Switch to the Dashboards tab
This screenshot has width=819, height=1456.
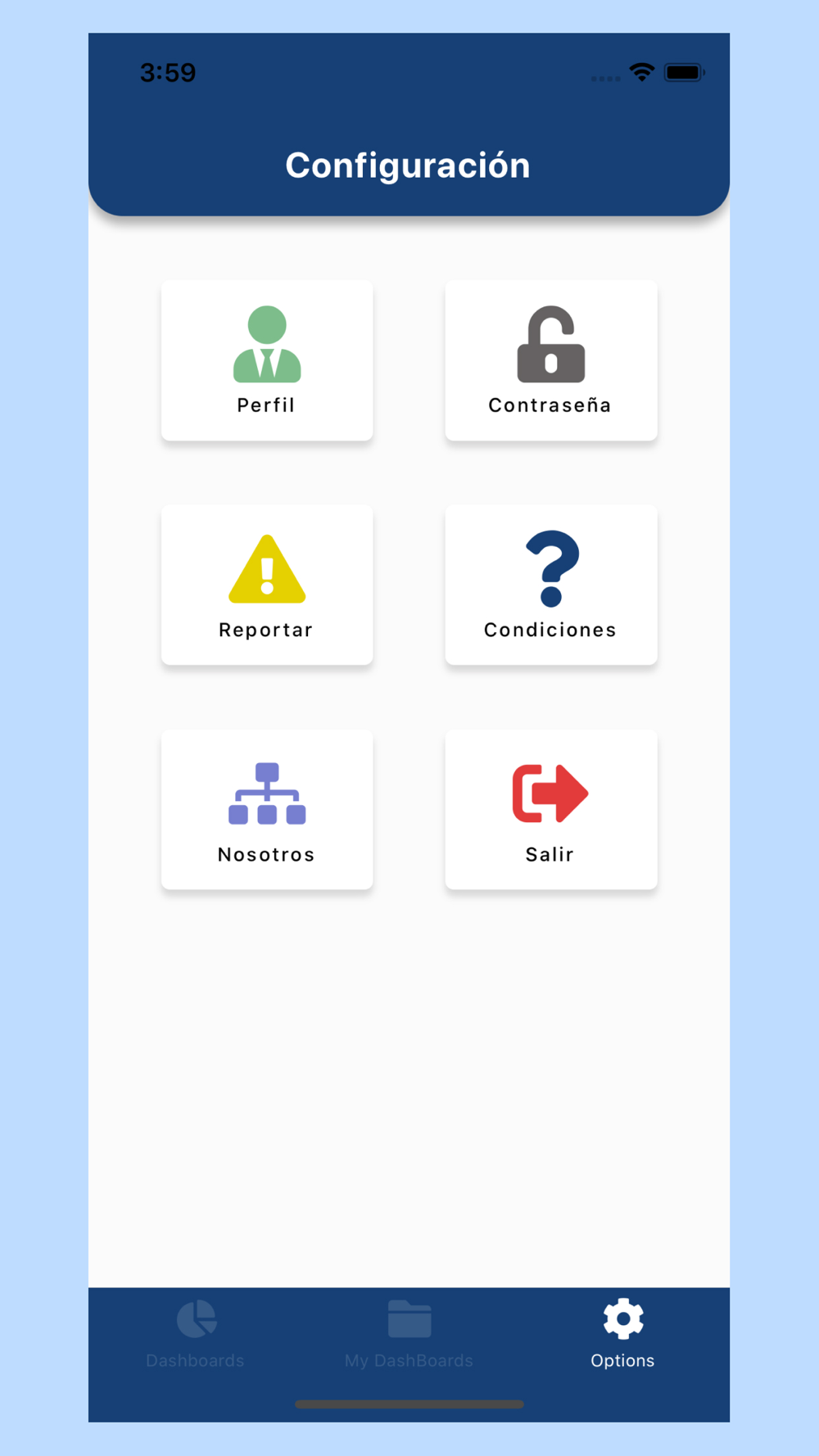[x=196, y=1334]
